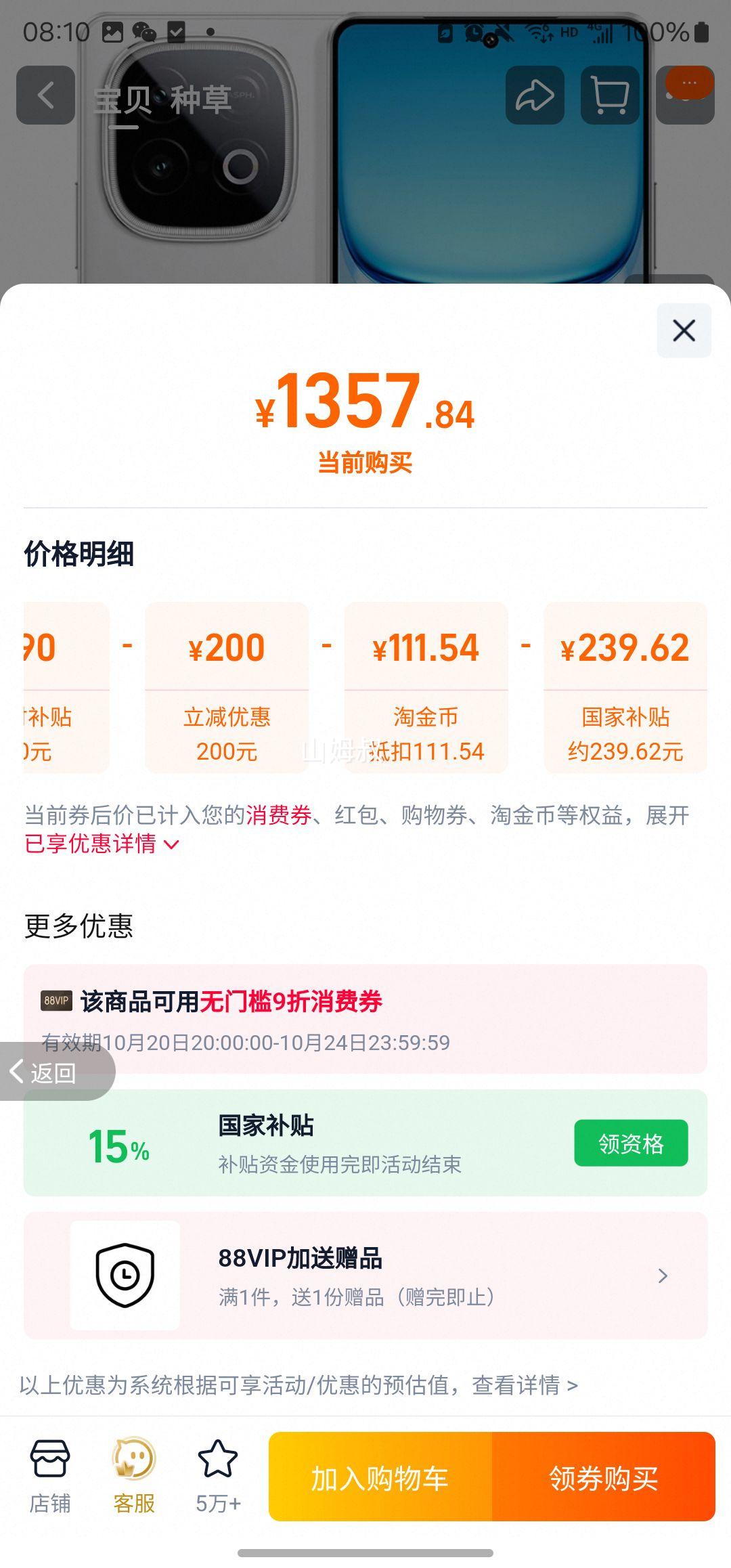Tap 加入购物车 to add to cart
This screenshot has height=1568, width=731.
coord(380,1477)
